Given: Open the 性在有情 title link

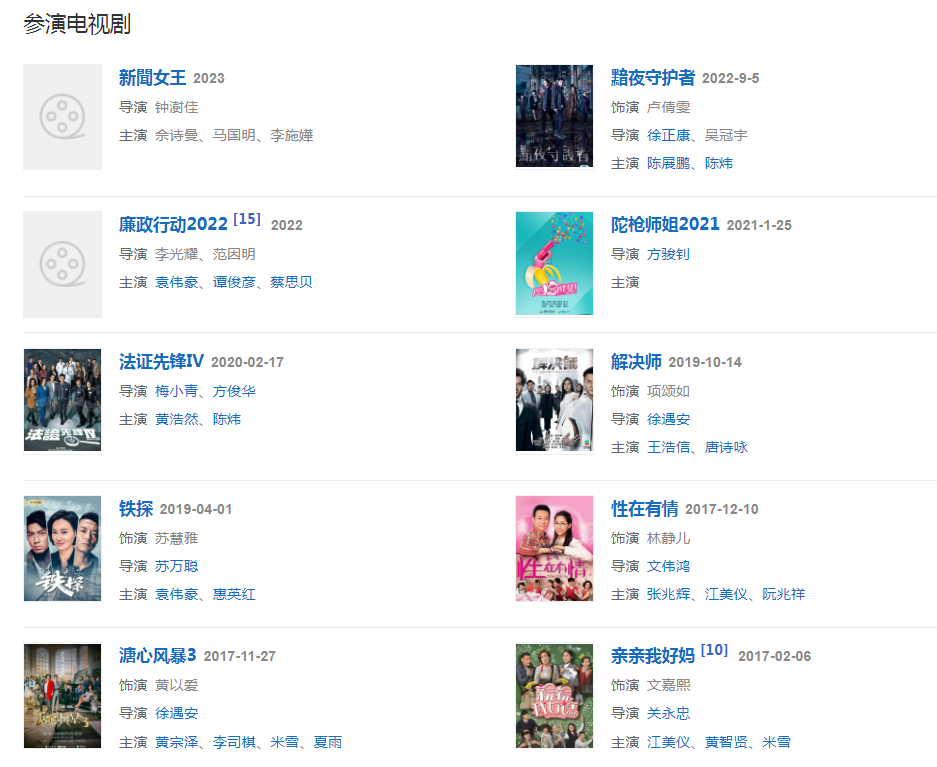Looking at the screenshot, I should pos(644,509).
